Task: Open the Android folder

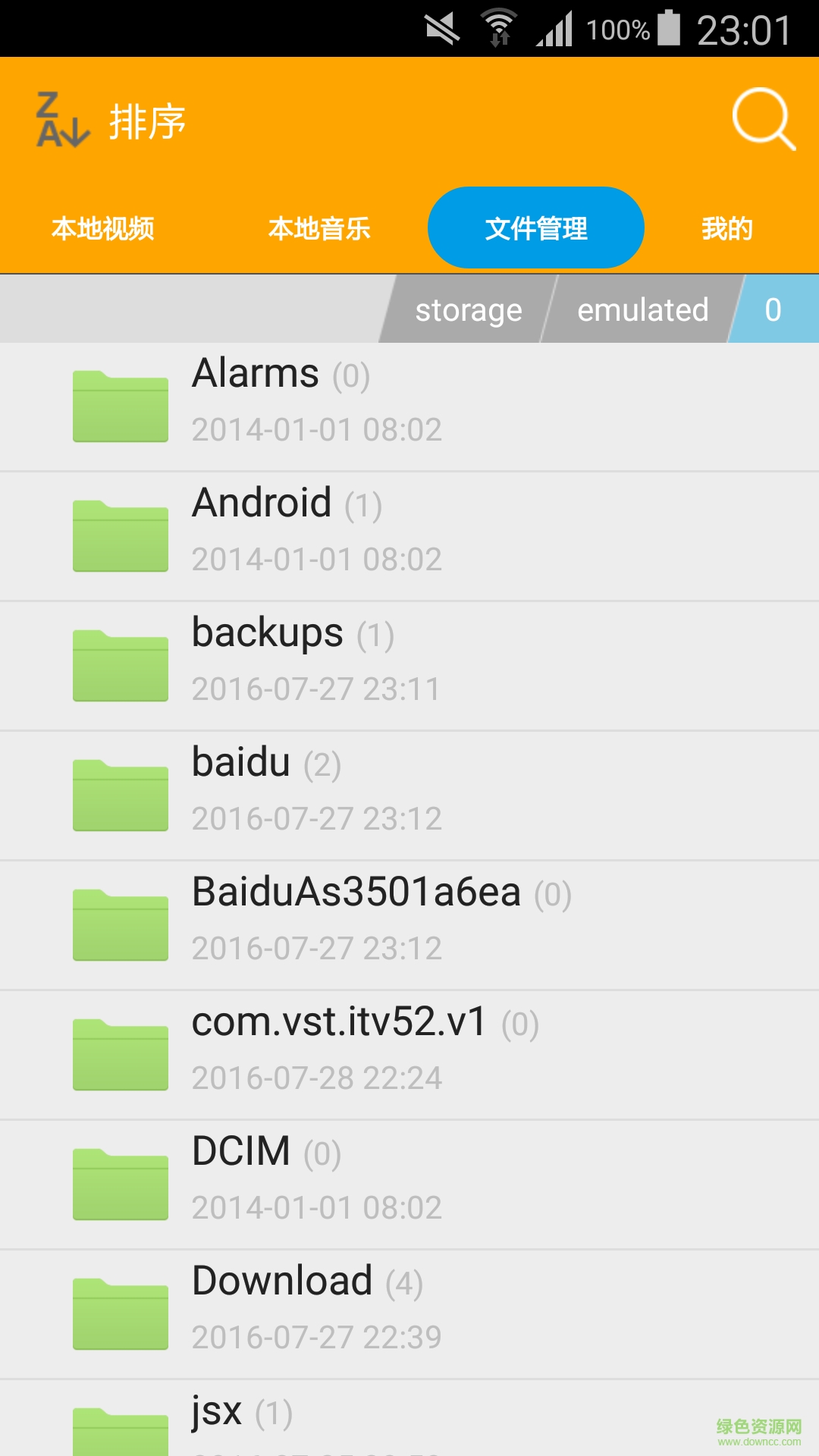Action: 409,536
